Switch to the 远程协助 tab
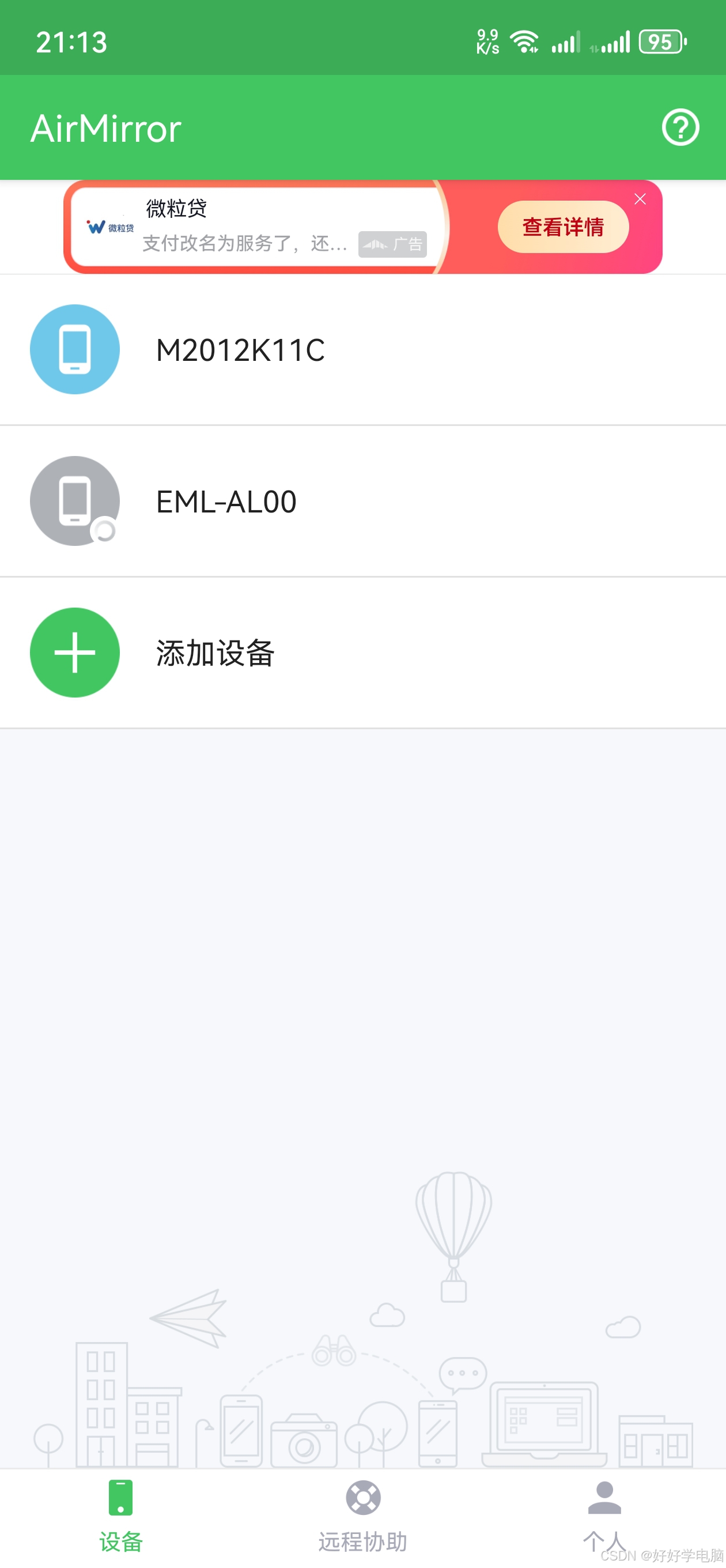The width and height of the screenshot is (726, 1568). [x=362, y=1516]
